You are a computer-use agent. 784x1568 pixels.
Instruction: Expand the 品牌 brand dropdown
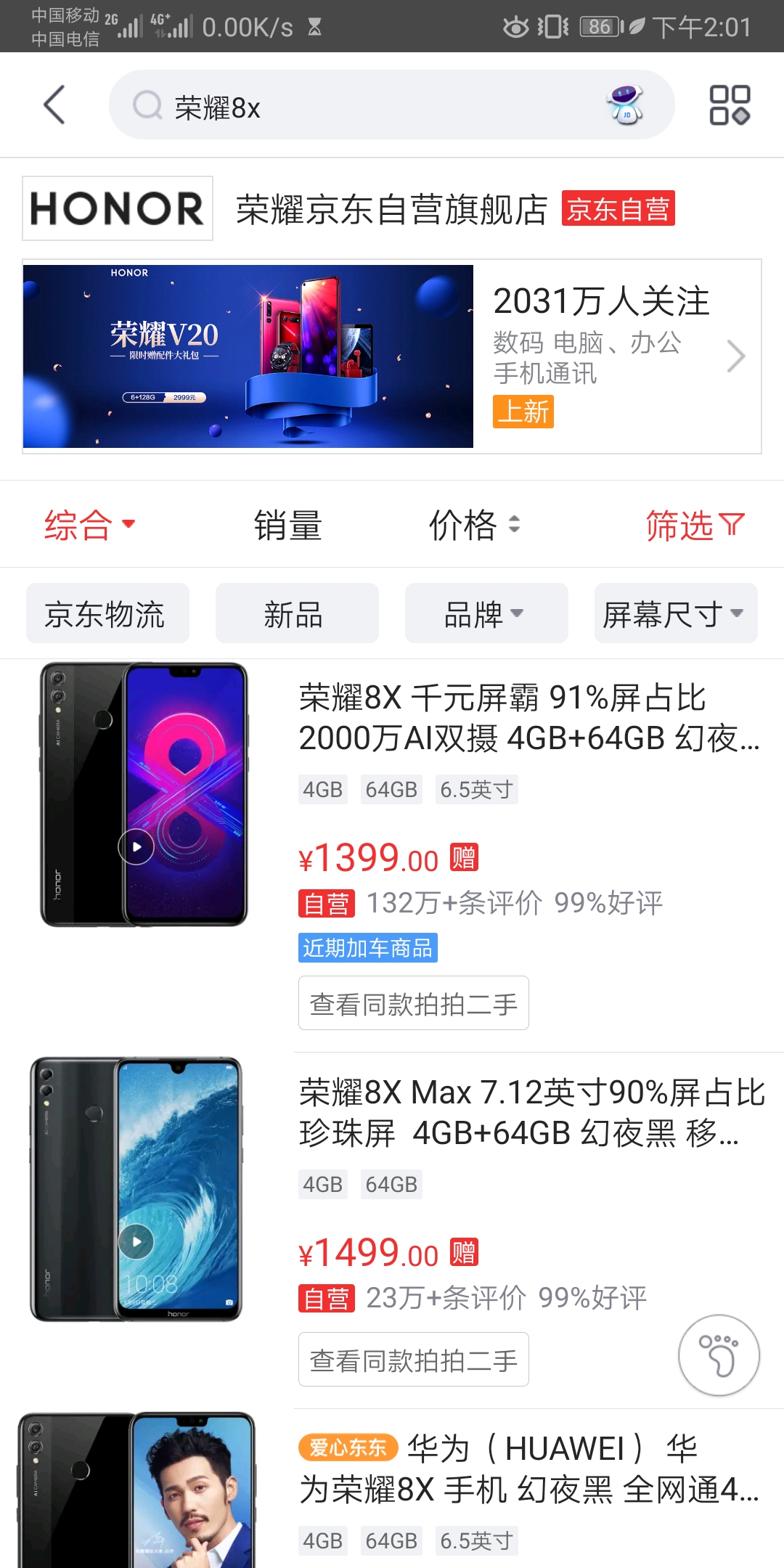(486, 614)
